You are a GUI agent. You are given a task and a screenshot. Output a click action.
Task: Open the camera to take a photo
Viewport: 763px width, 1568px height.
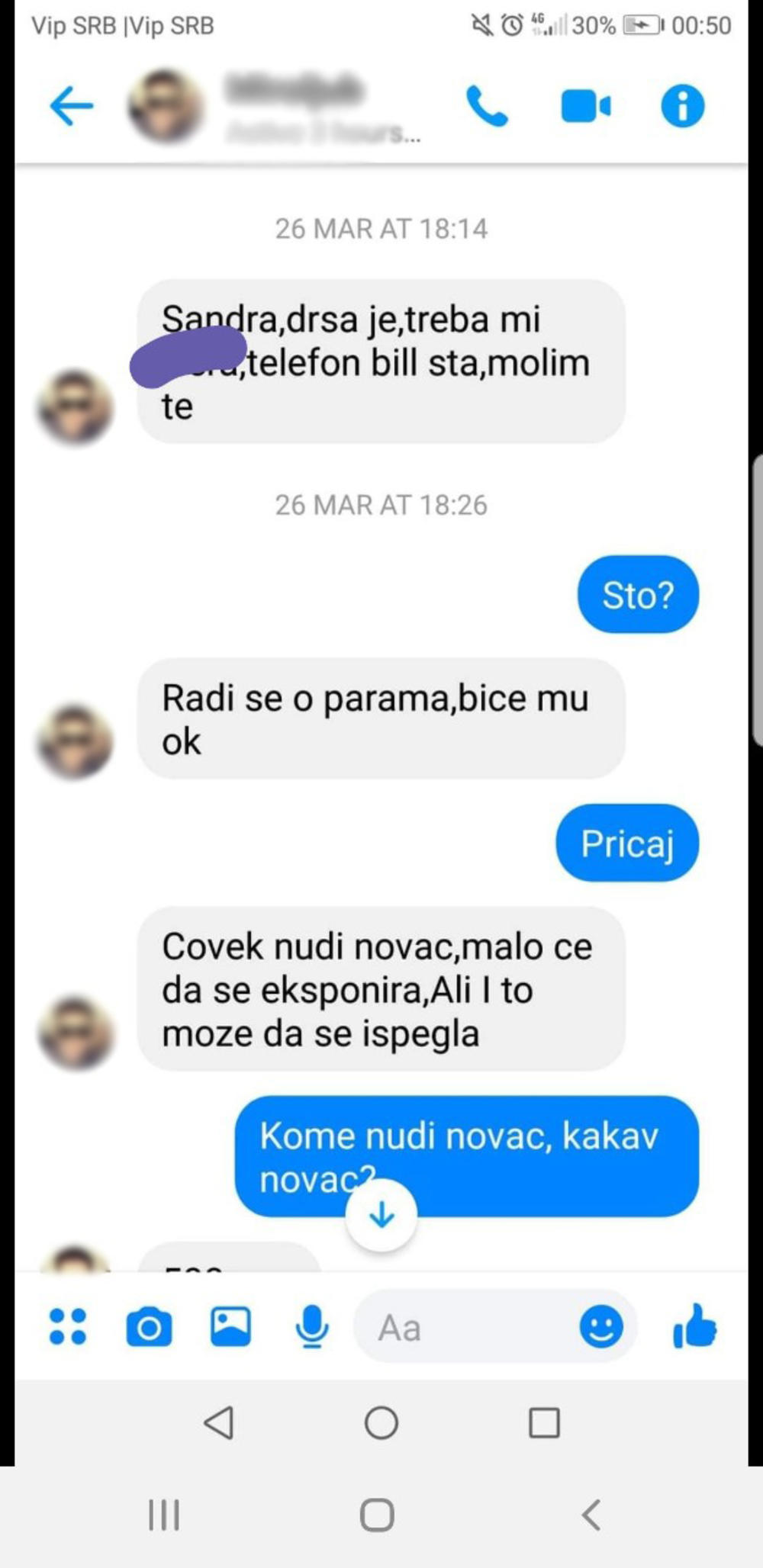[x=149, y=1327]
